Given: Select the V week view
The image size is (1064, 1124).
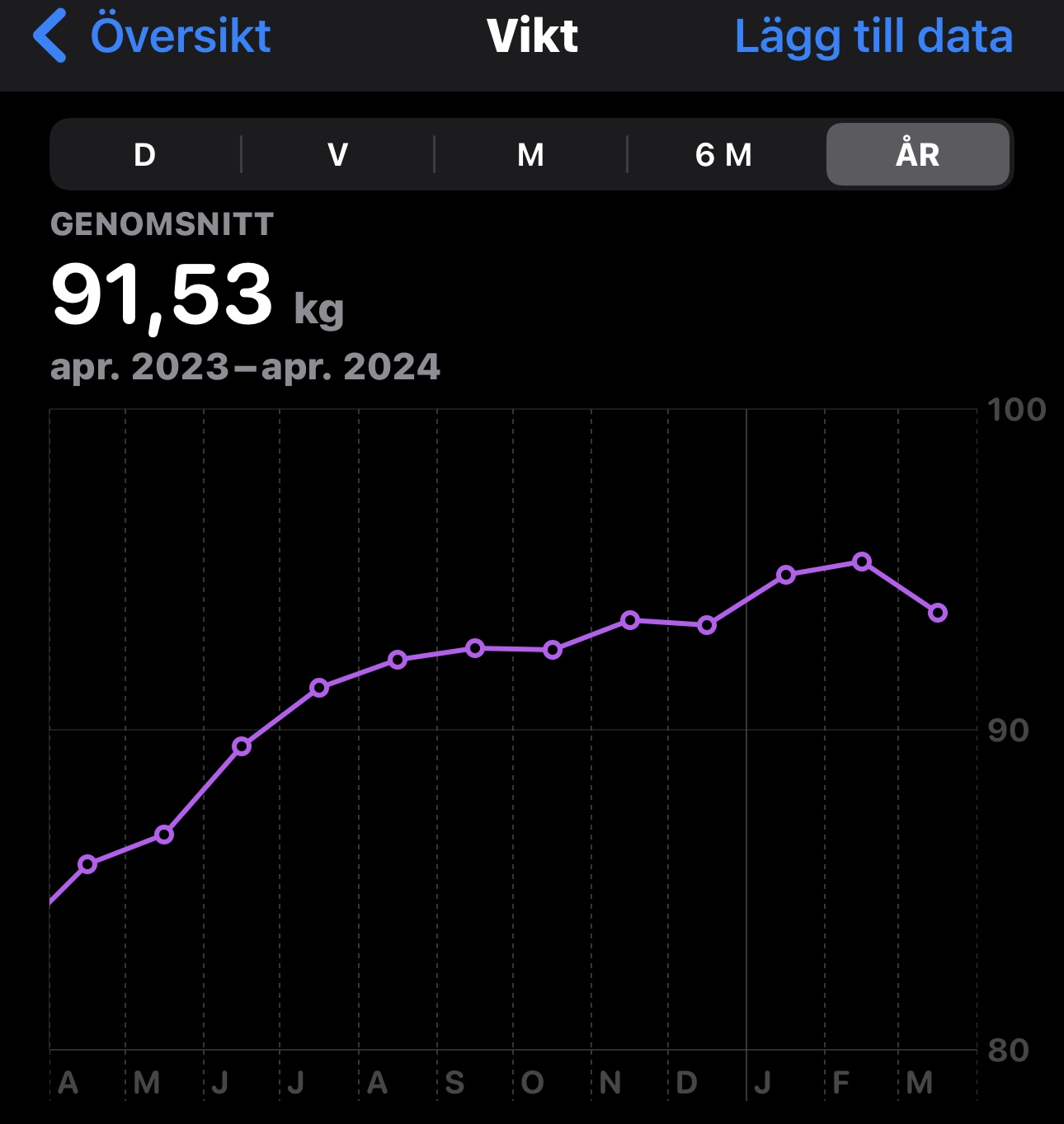Looking at the screenshot, I should [x=337, y=155].
